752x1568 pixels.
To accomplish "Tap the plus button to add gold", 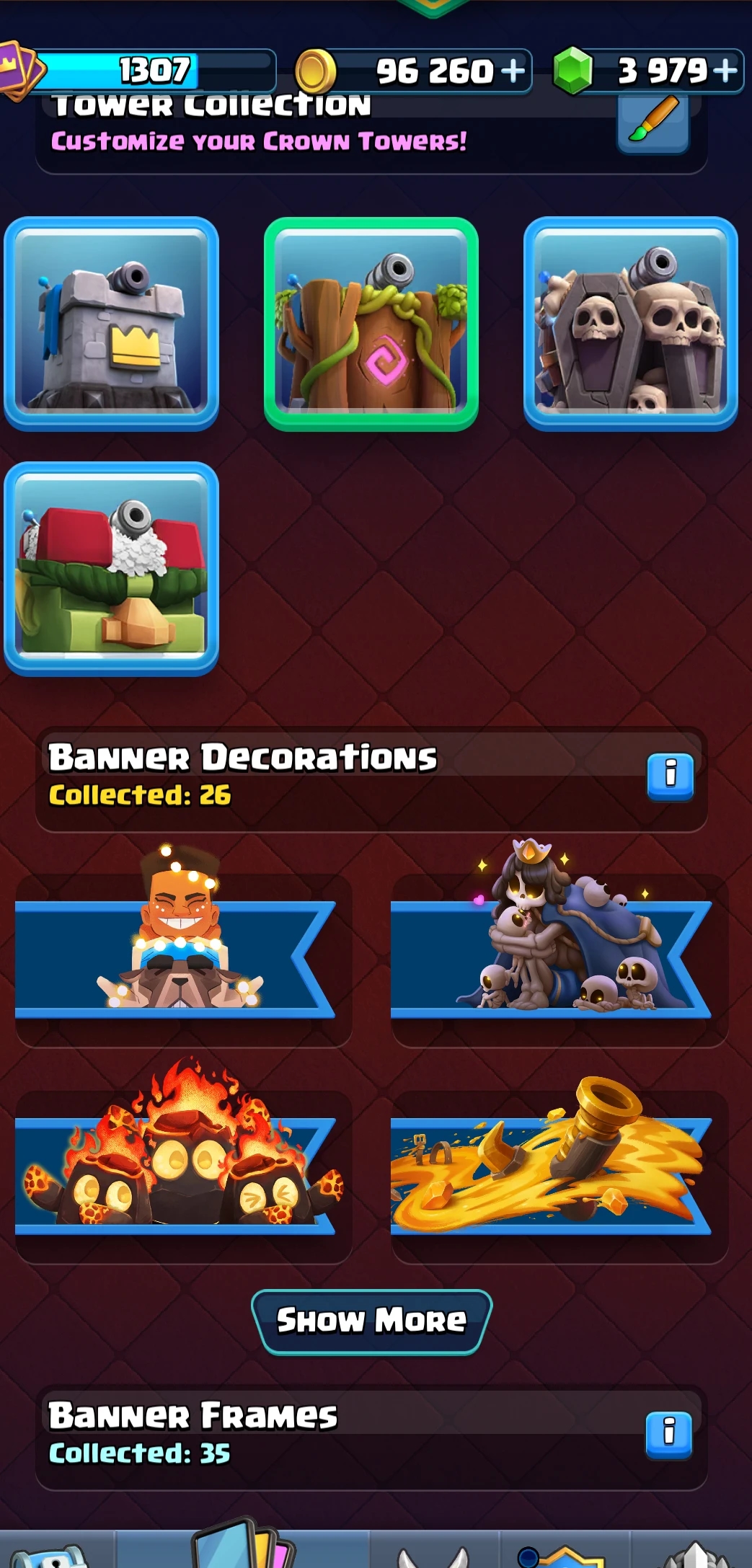I will tap(513, 71).
